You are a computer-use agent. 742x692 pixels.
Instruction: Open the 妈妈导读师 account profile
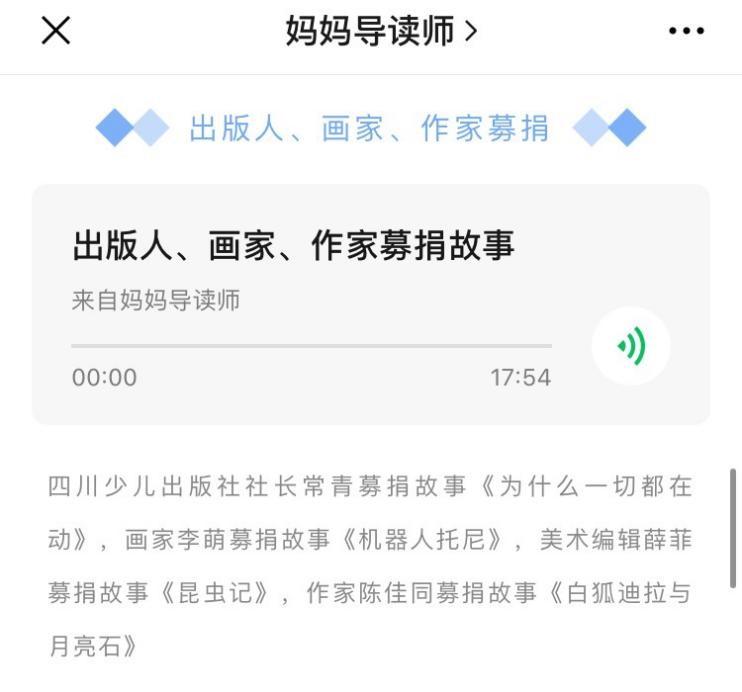click(x=381, y=32)
